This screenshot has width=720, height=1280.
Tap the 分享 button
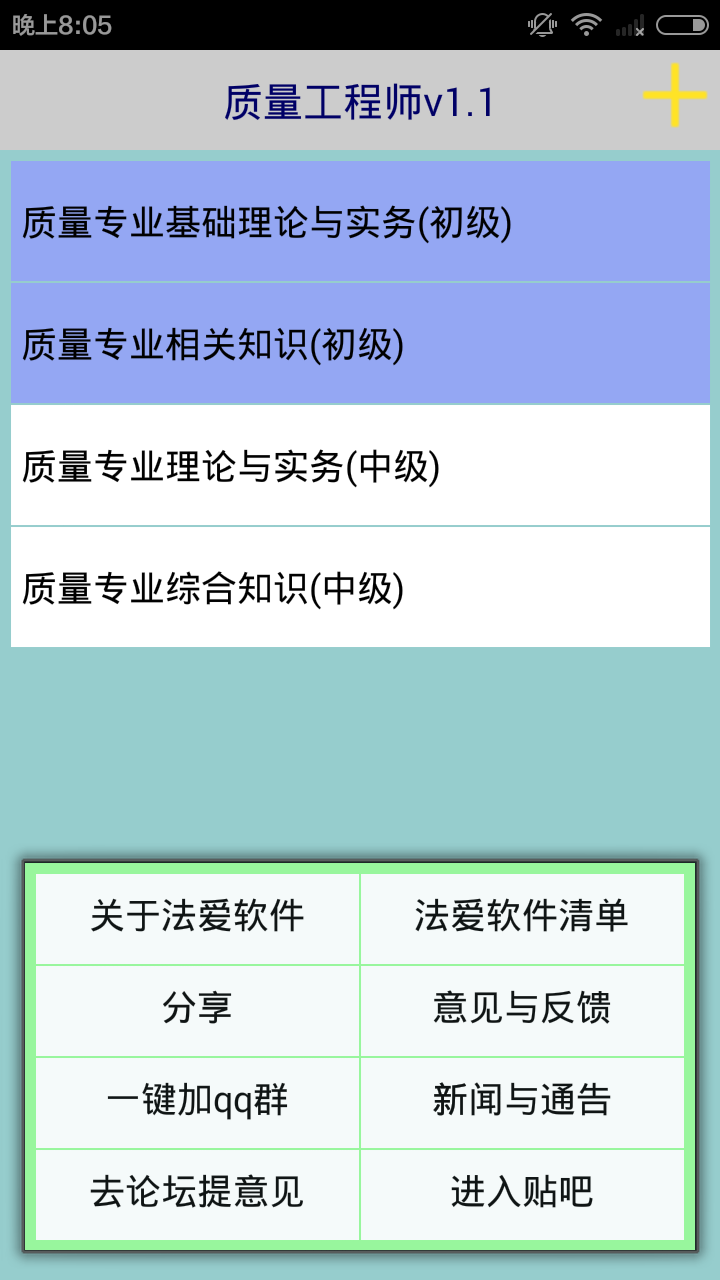pyautogui.click(x=198, y=1010)
